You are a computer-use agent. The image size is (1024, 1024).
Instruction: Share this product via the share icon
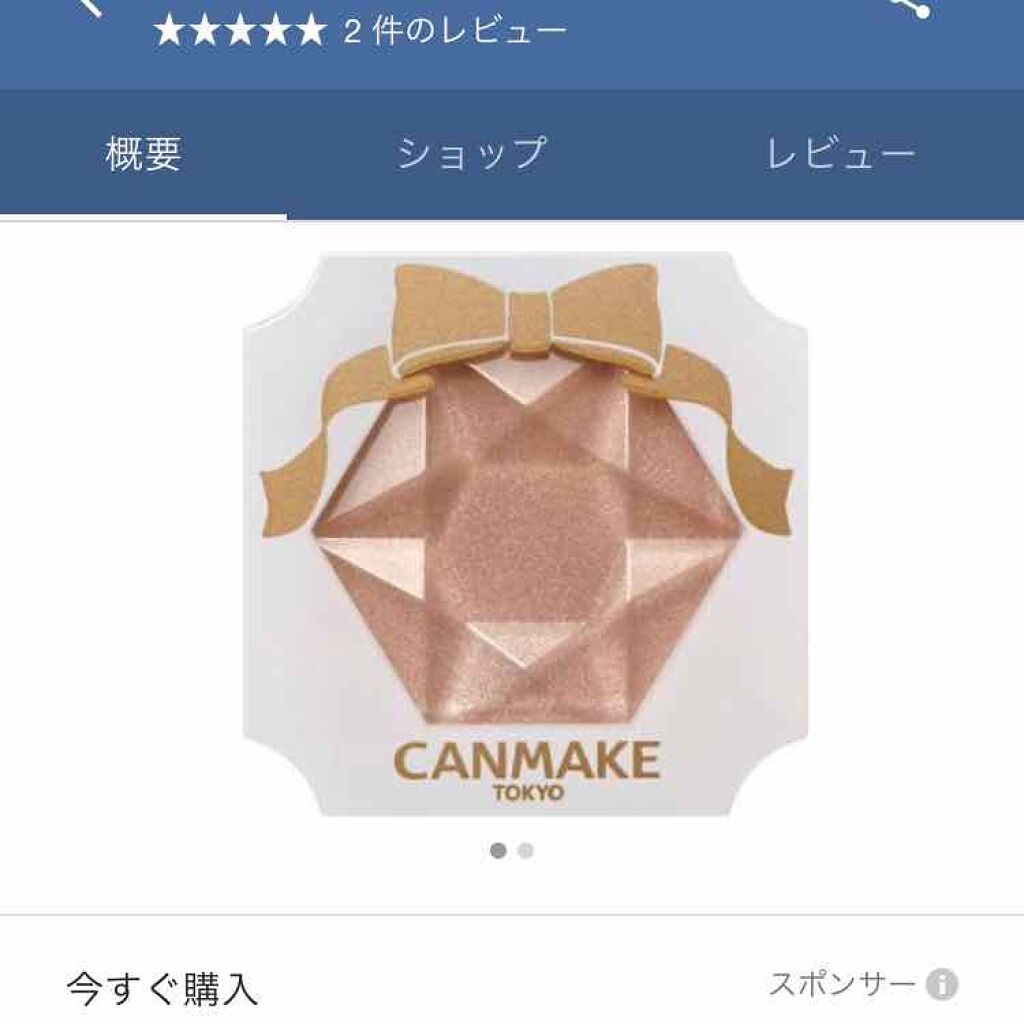pyautogui.click(x=912, y=8)
